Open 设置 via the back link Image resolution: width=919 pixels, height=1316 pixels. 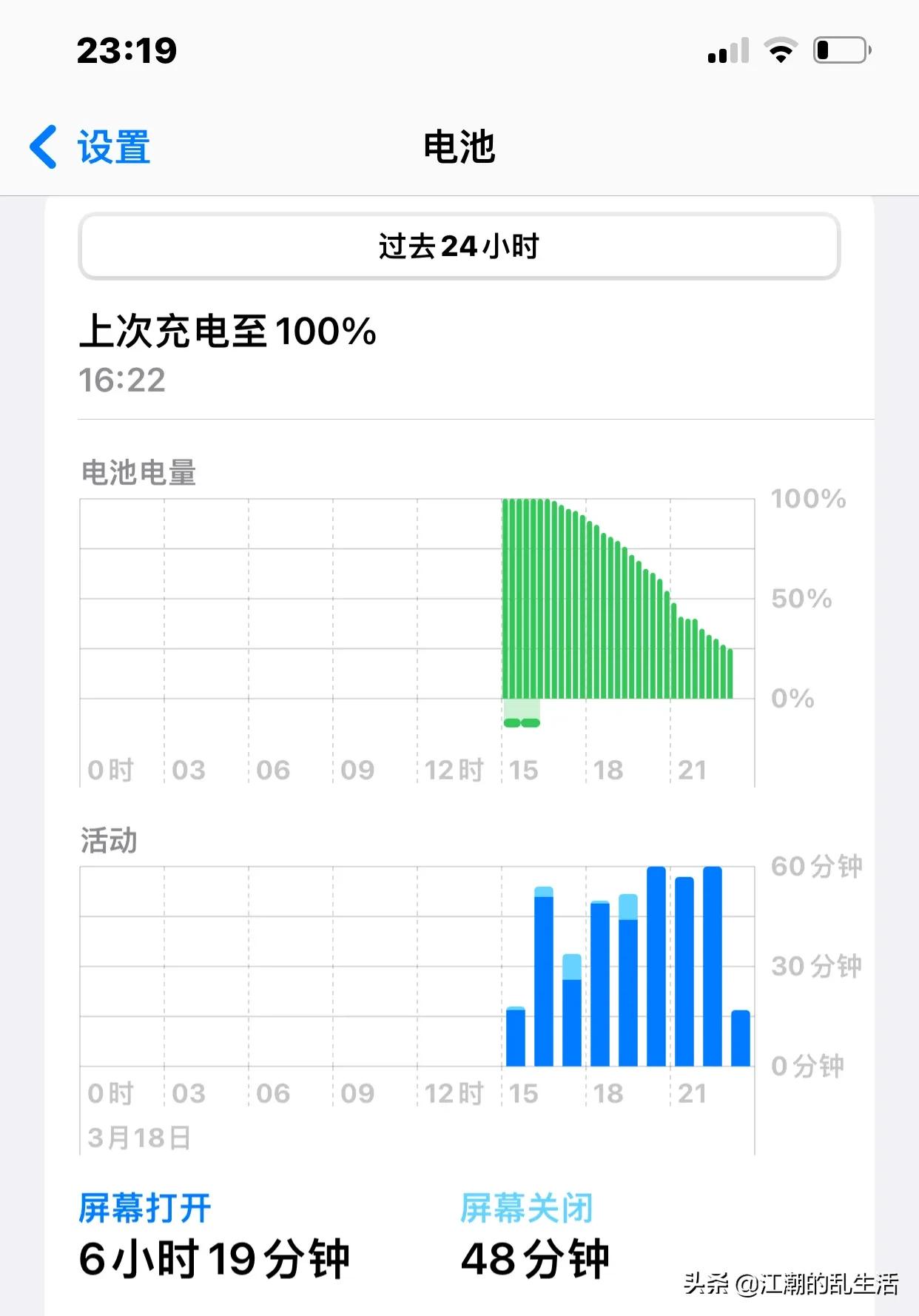[111, 147]
